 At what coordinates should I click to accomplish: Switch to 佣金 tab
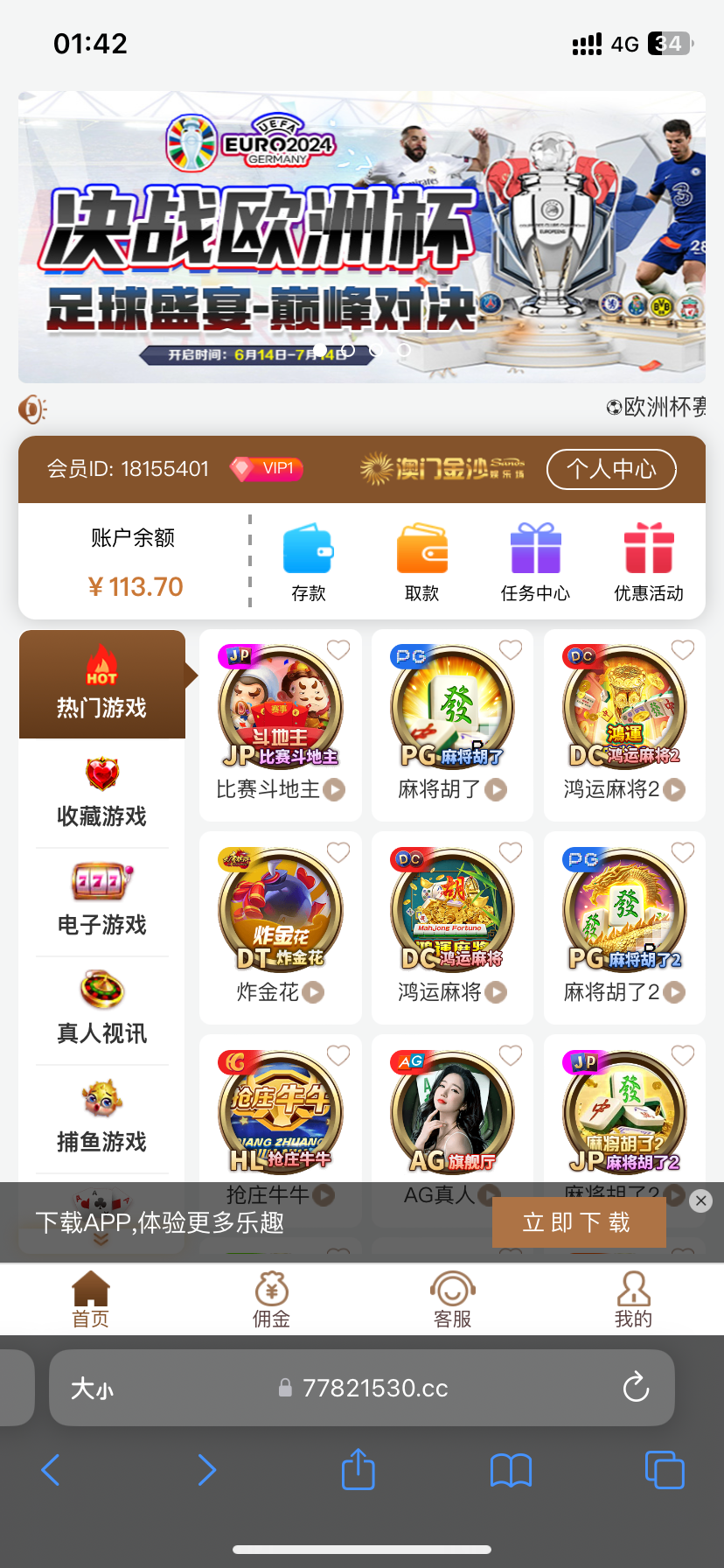(271, 1300)
